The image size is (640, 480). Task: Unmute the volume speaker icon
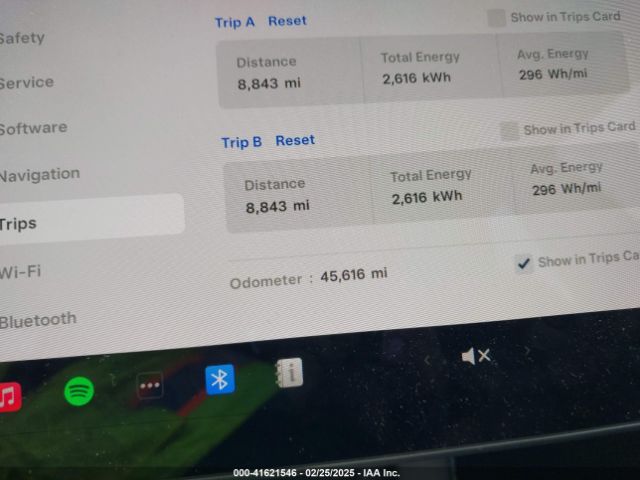pos(475,356)
